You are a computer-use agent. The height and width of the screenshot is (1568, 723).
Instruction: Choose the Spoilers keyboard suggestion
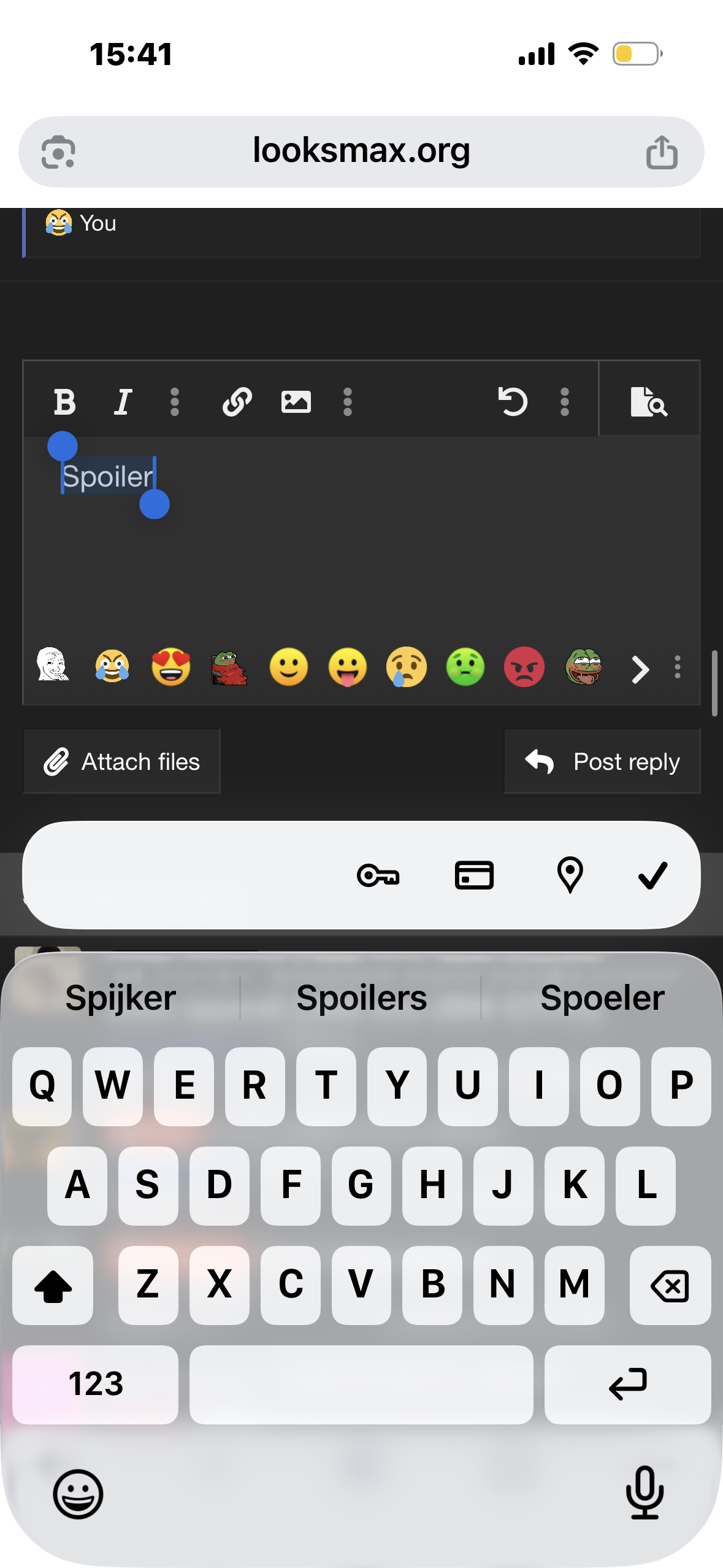(x=361, y=997)
